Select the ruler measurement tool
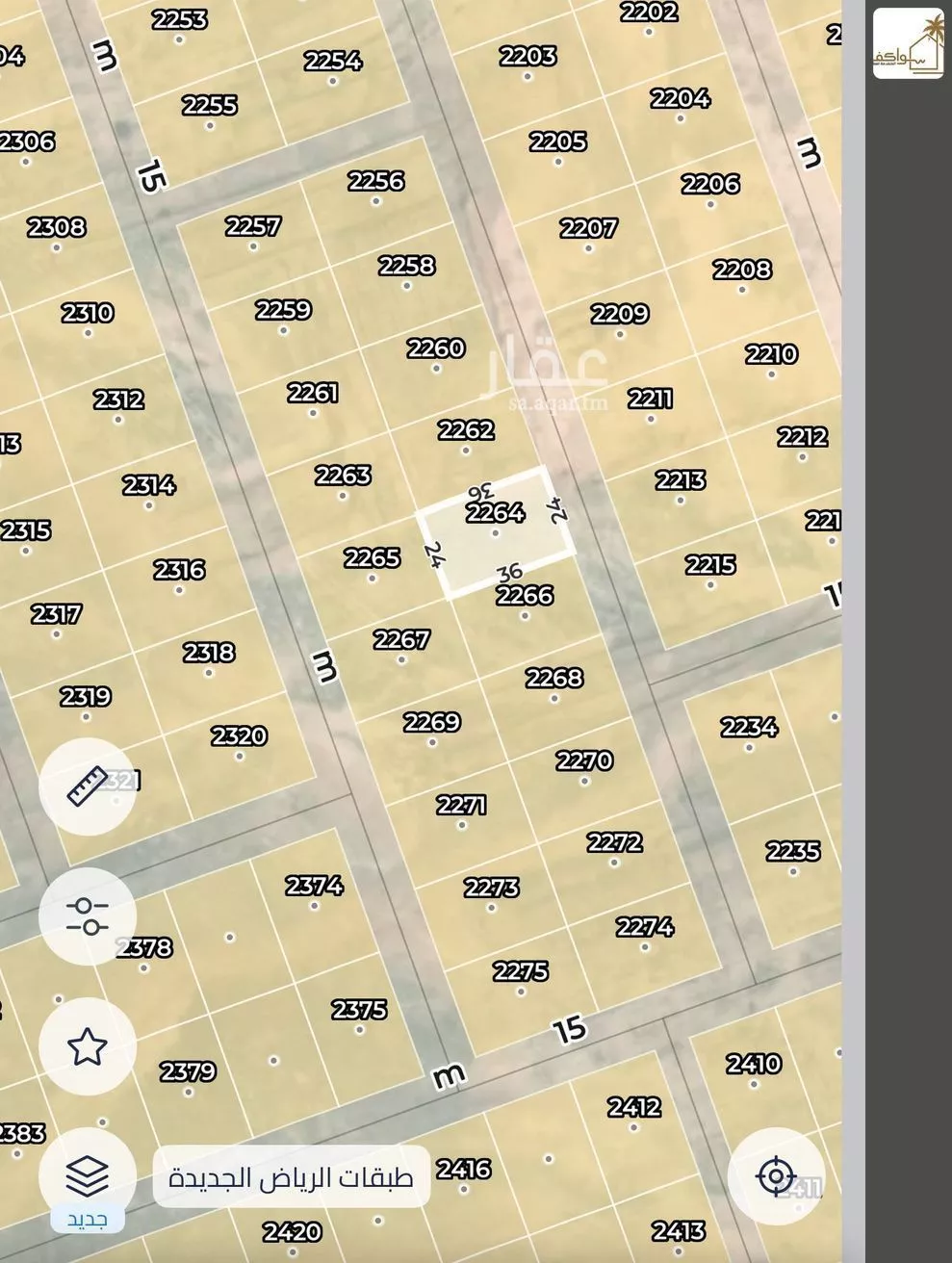 [87, 786]
